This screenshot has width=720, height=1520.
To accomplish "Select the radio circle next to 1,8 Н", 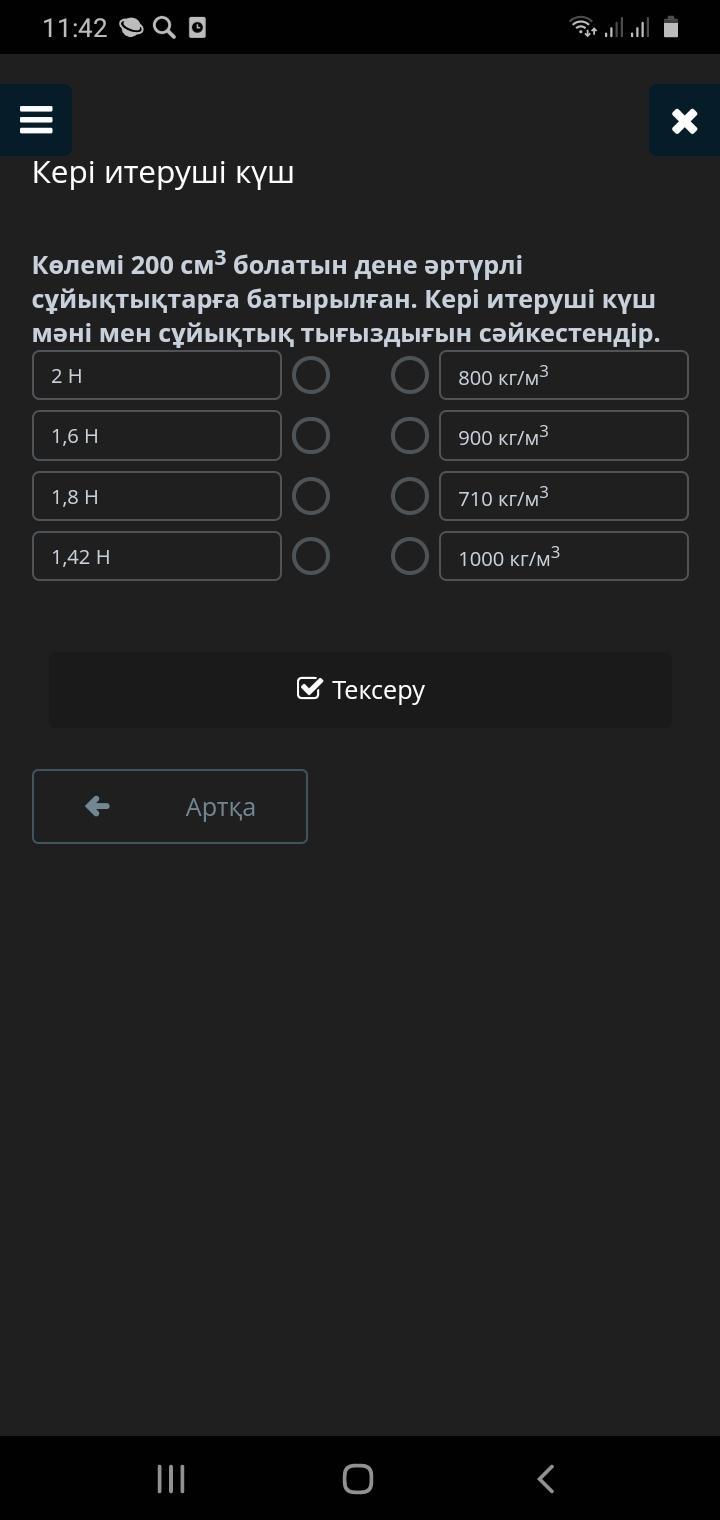I will (x=311, y=496).
